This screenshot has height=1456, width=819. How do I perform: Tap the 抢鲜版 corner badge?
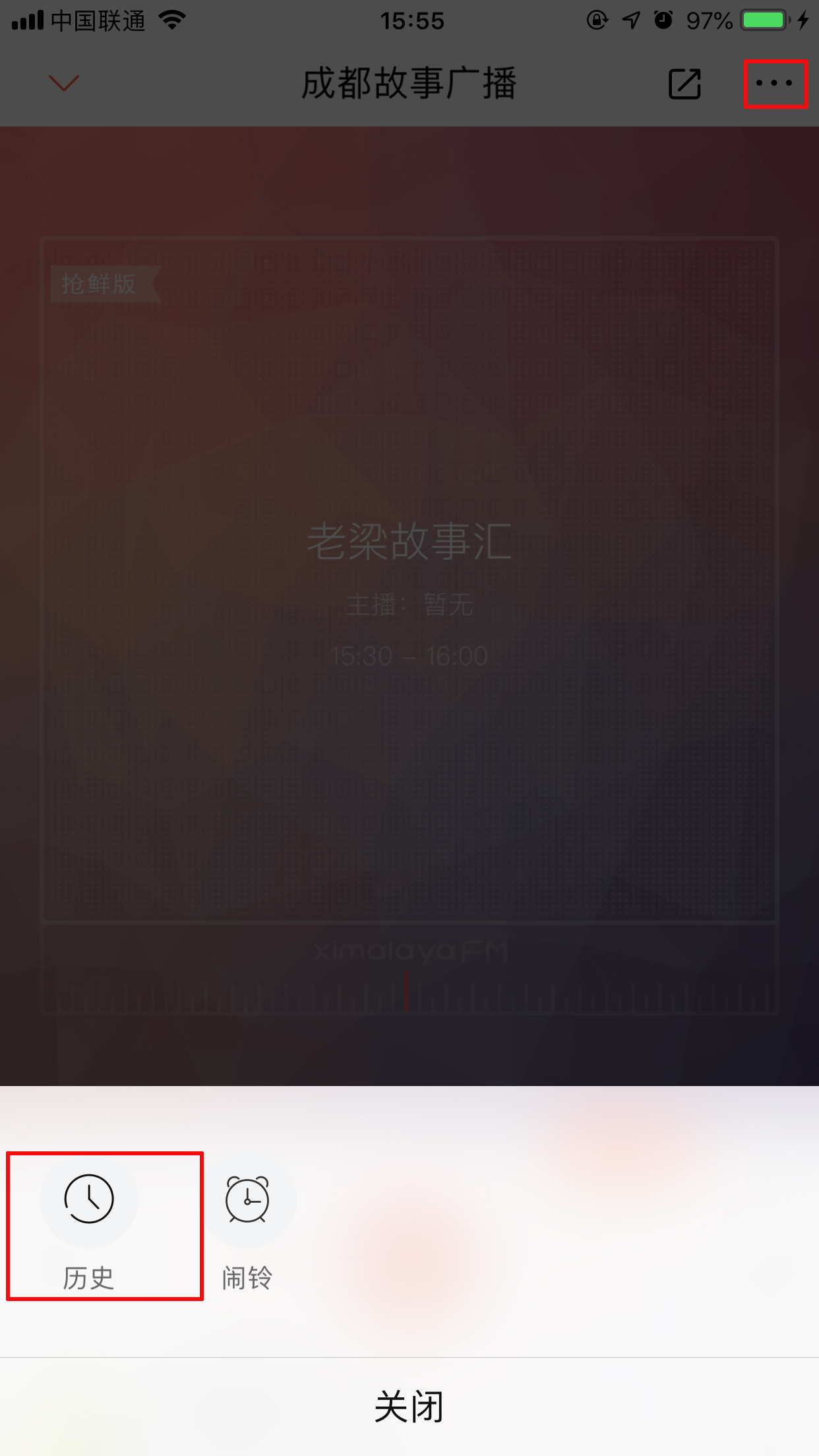click(100, 286)
